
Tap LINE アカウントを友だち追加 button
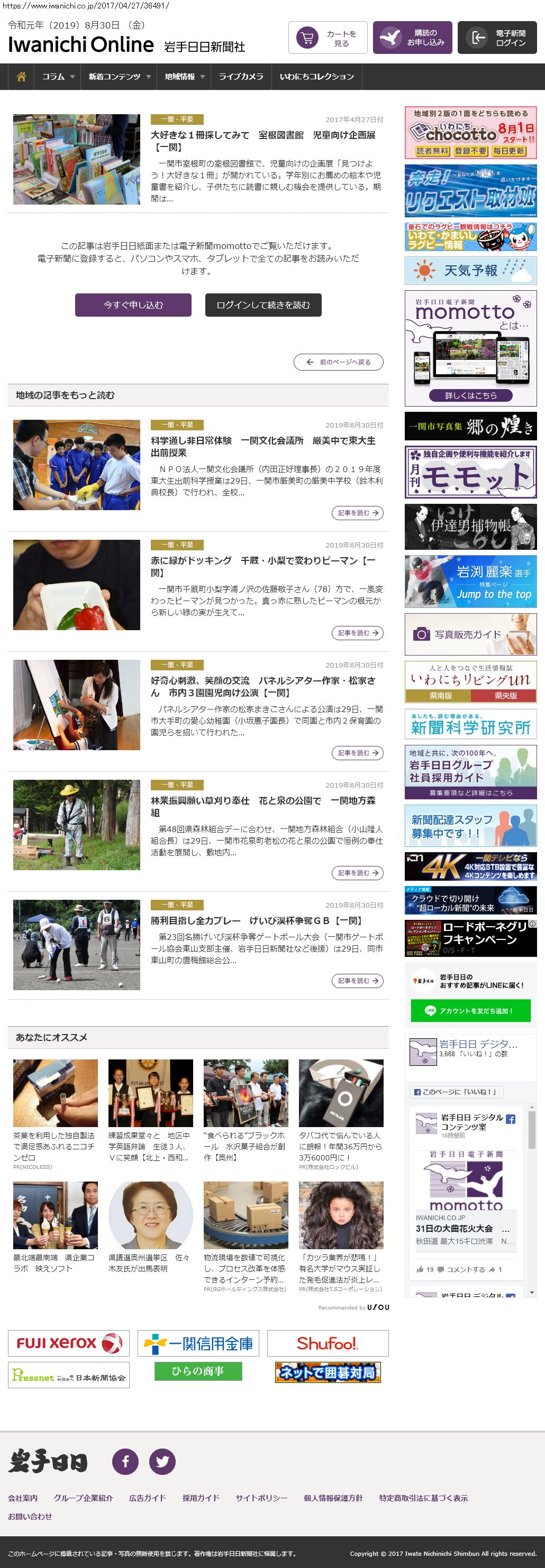pyautogui.click(x=470, y=1010)
